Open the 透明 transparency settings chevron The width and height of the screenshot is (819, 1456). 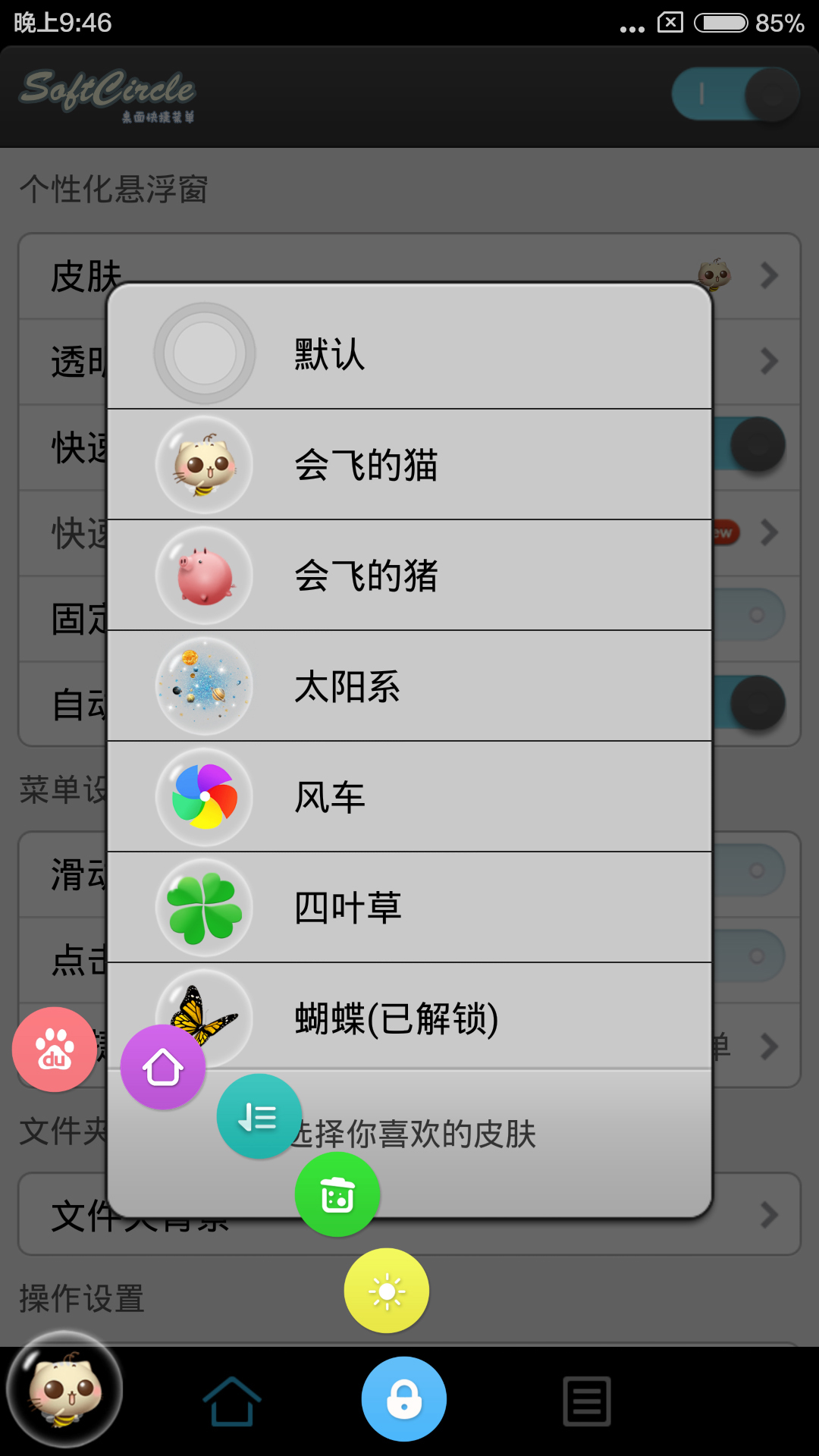click(768, 362)
